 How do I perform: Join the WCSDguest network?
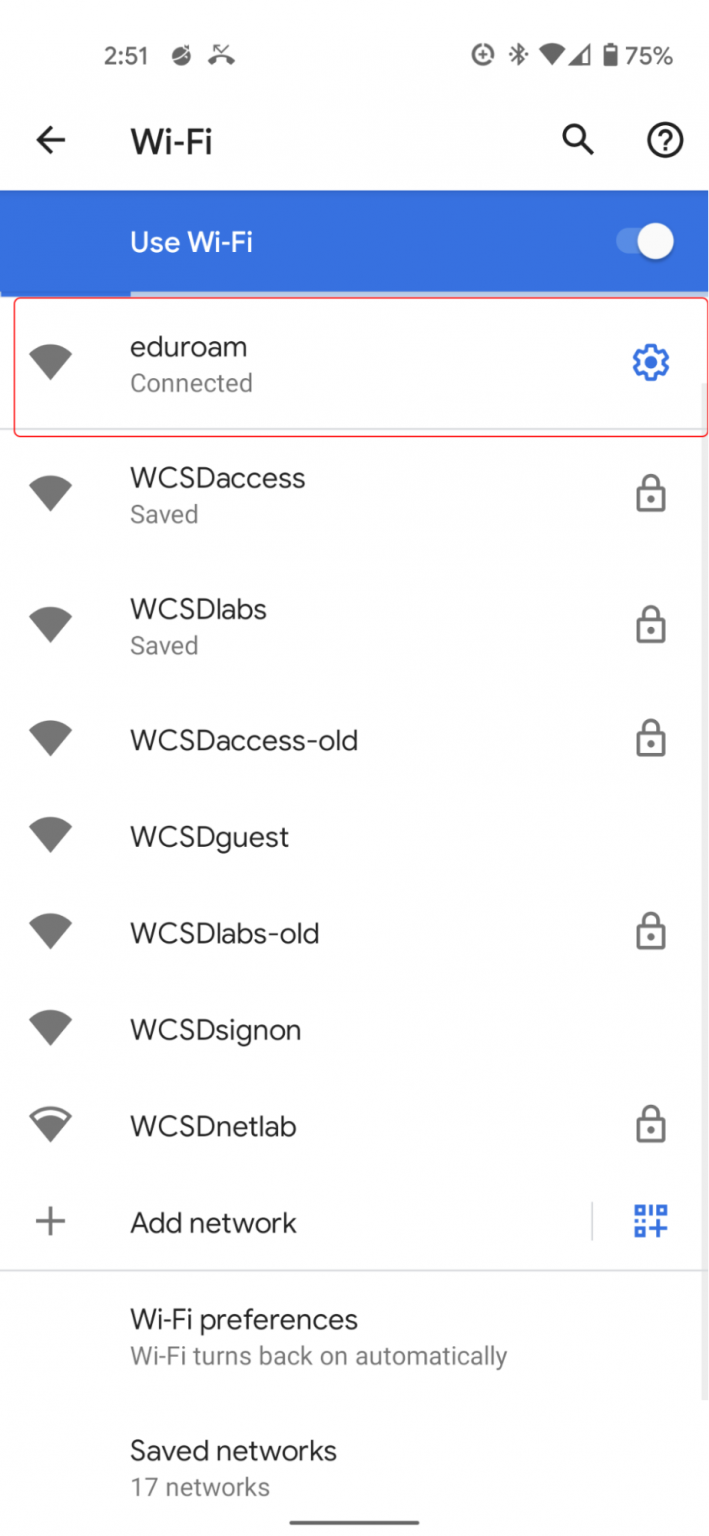pos(354,836)
